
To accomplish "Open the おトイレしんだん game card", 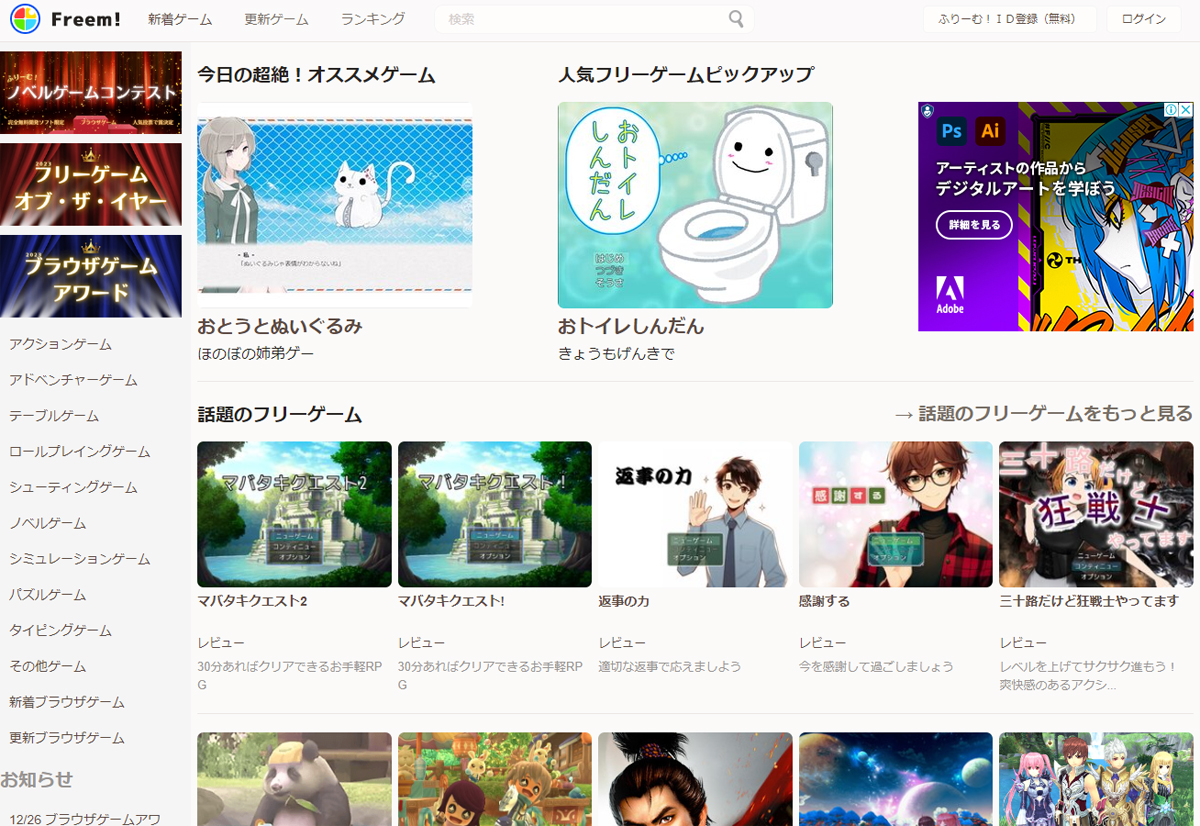I will 695,205.
